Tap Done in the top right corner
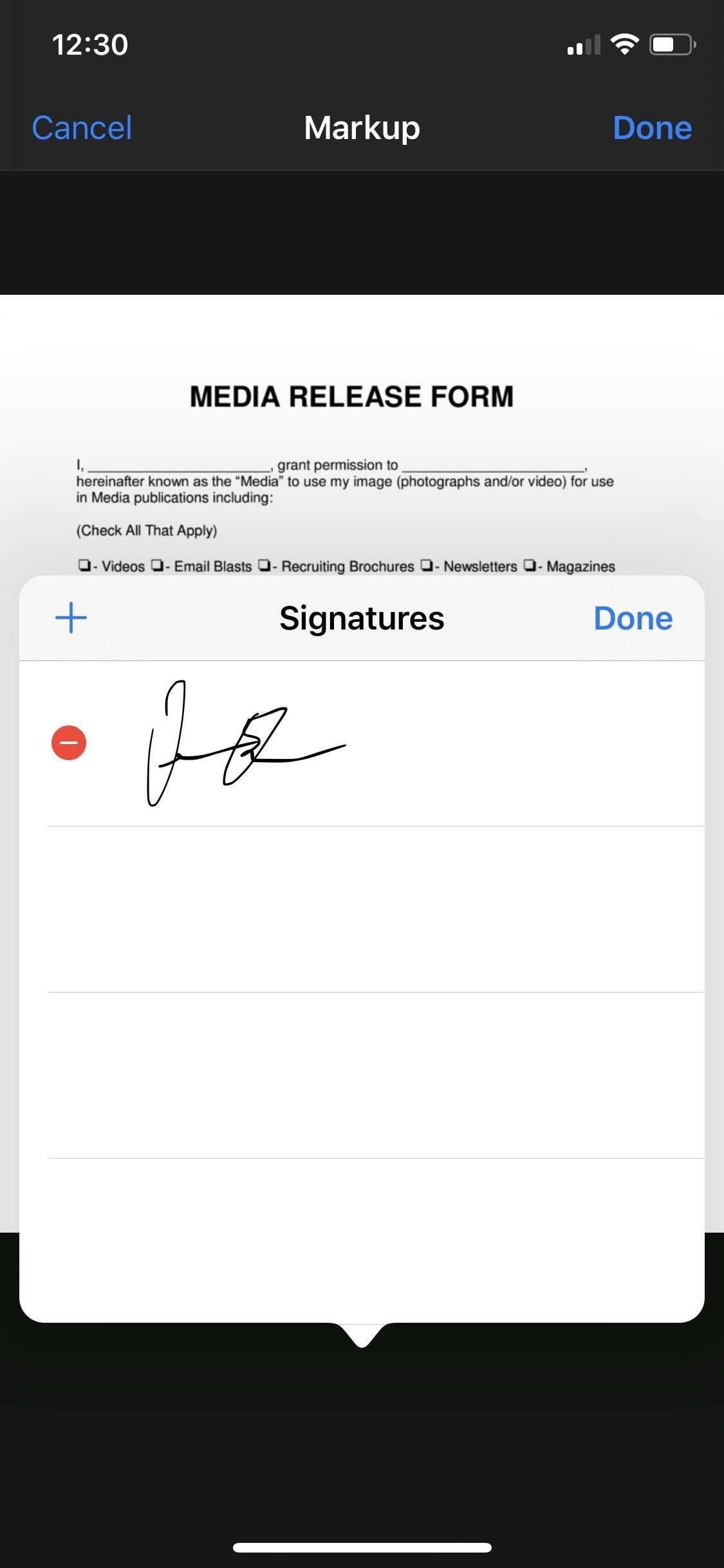This screenshot has height=1568, width=724. 652,127
